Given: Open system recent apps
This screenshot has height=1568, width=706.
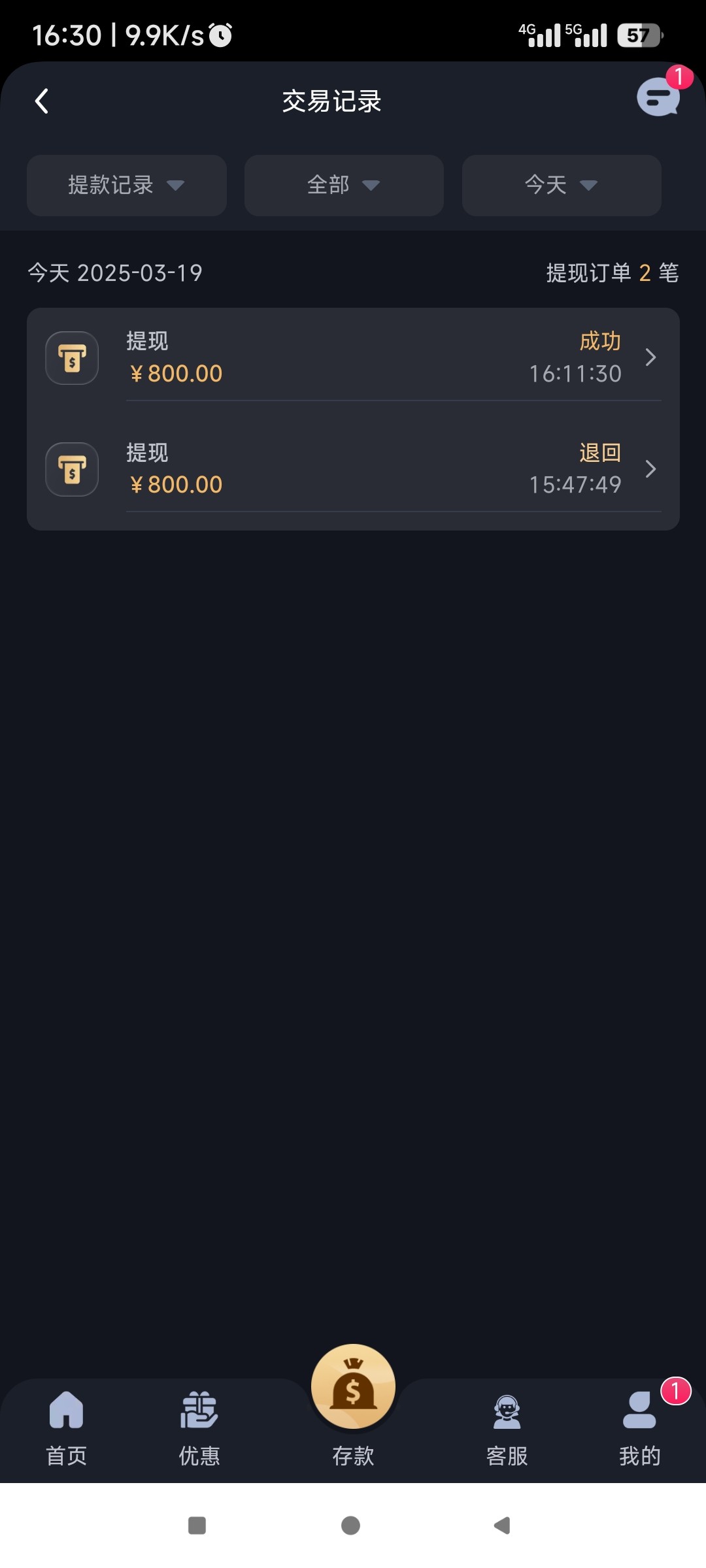Looking at the screenshot, I should pyautogui.click(x=197, y=1526).
